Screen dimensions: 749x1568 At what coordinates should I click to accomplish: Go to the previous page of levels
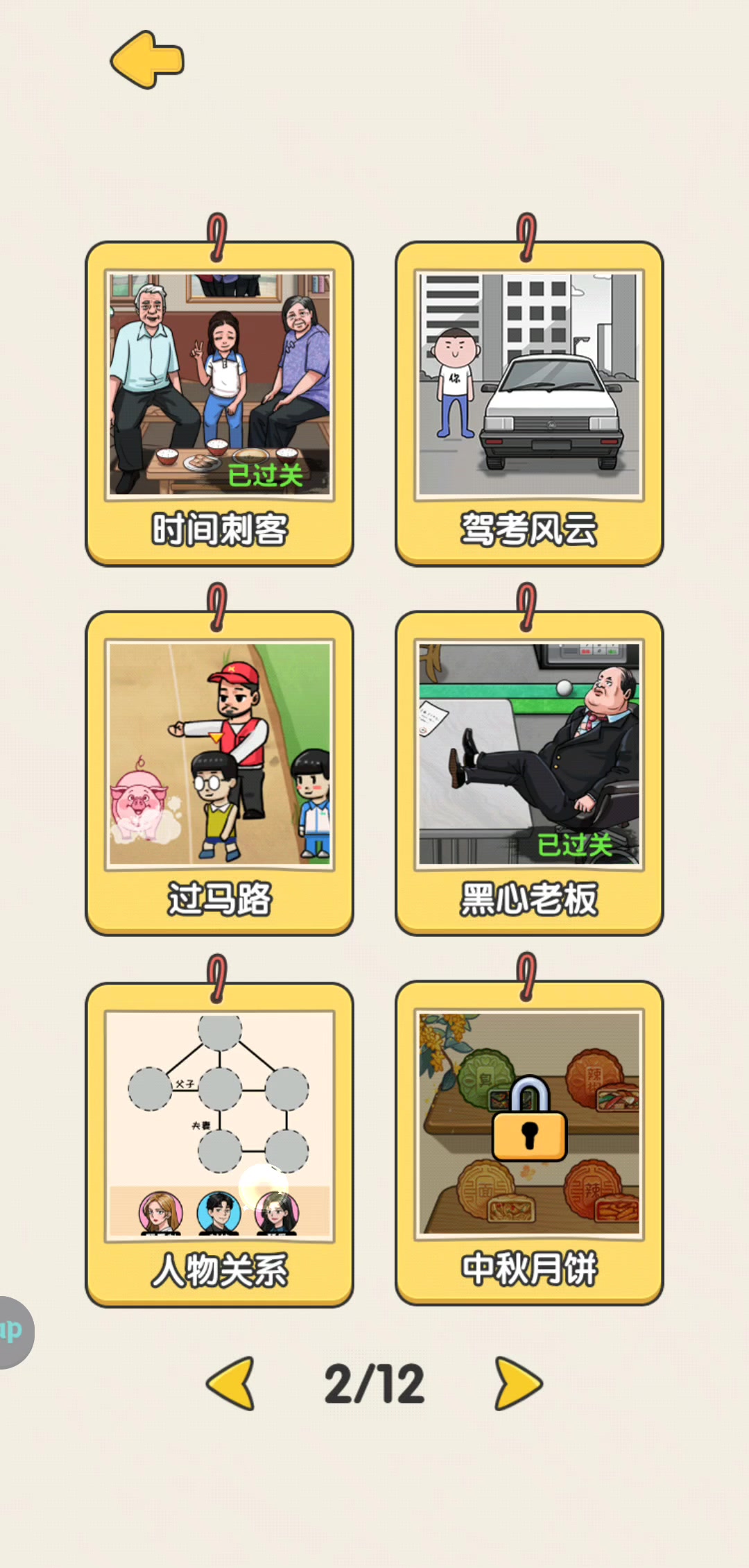(231, 1383)
